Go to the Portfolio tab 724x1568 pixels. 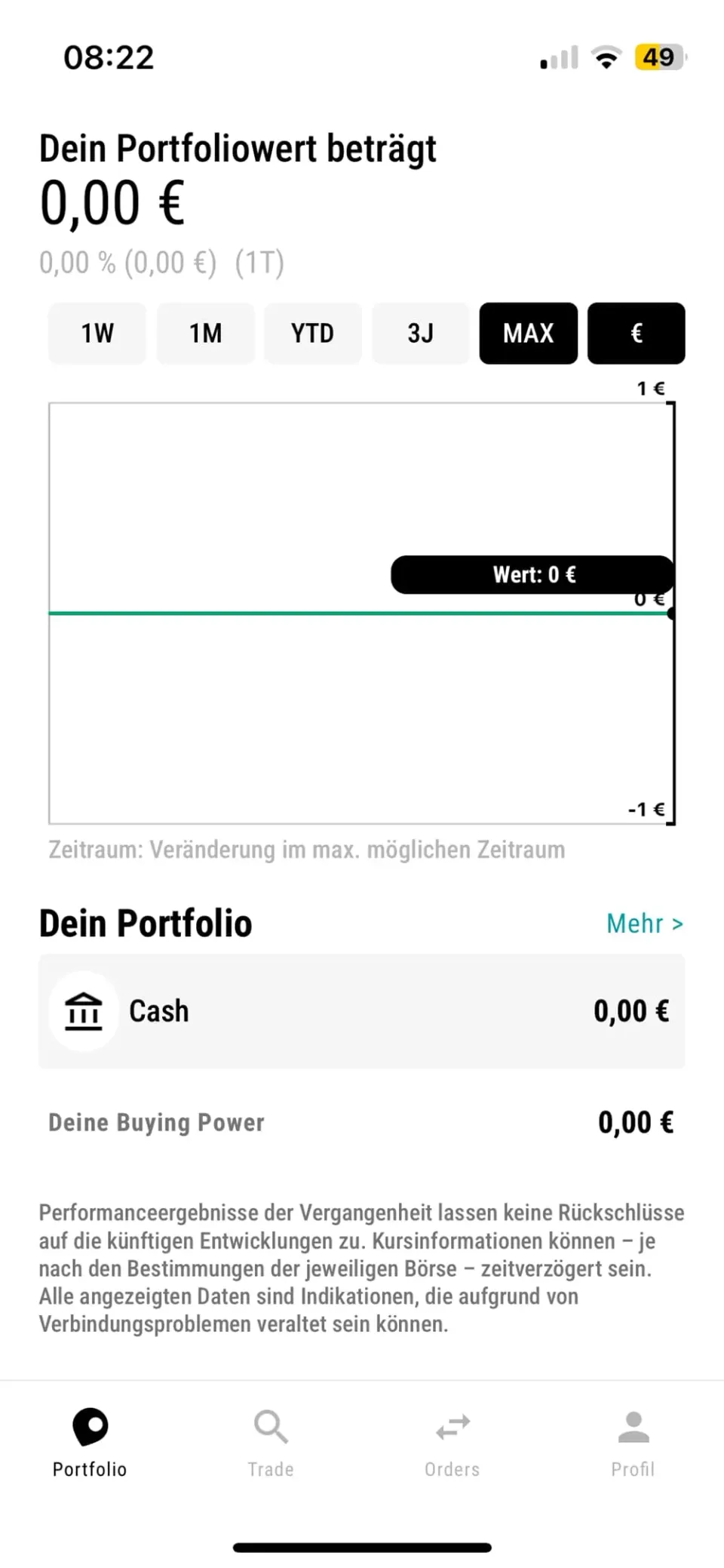[90, 1443]
